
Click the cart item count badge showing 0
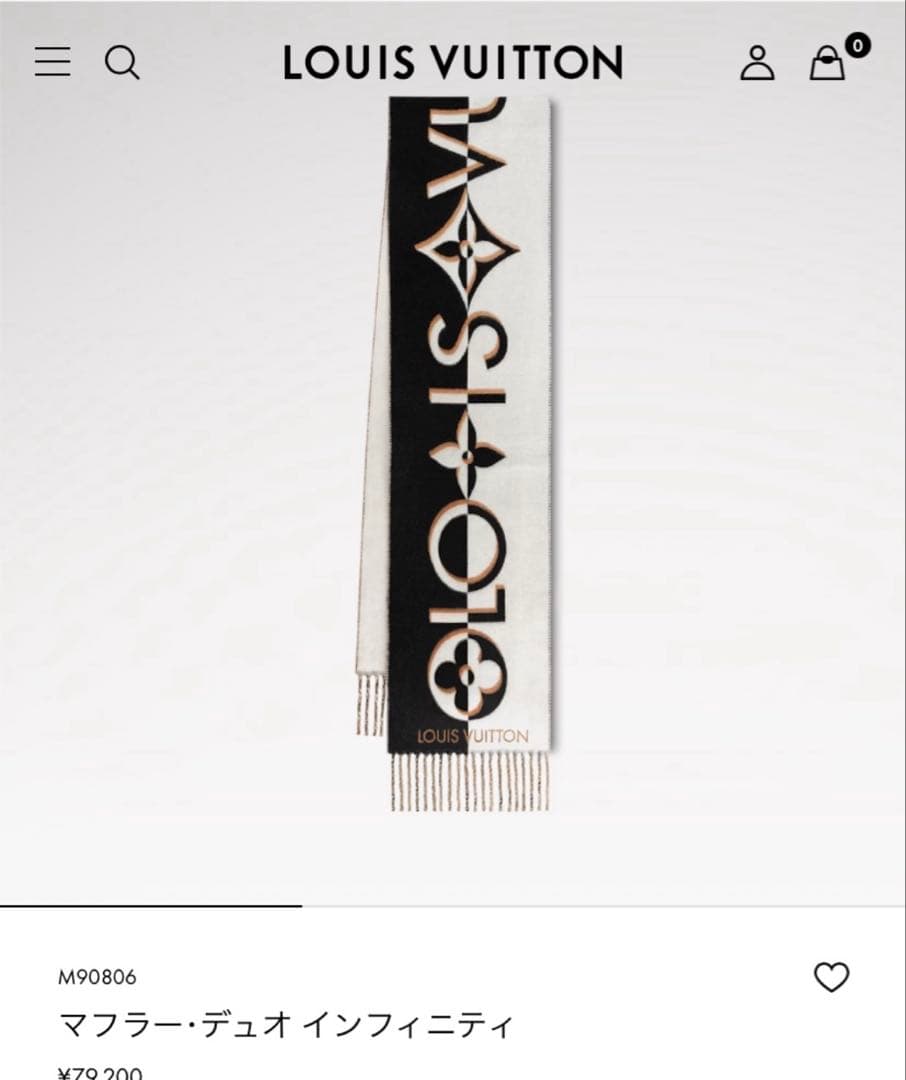pyautogui.click(x=855, y=44)
